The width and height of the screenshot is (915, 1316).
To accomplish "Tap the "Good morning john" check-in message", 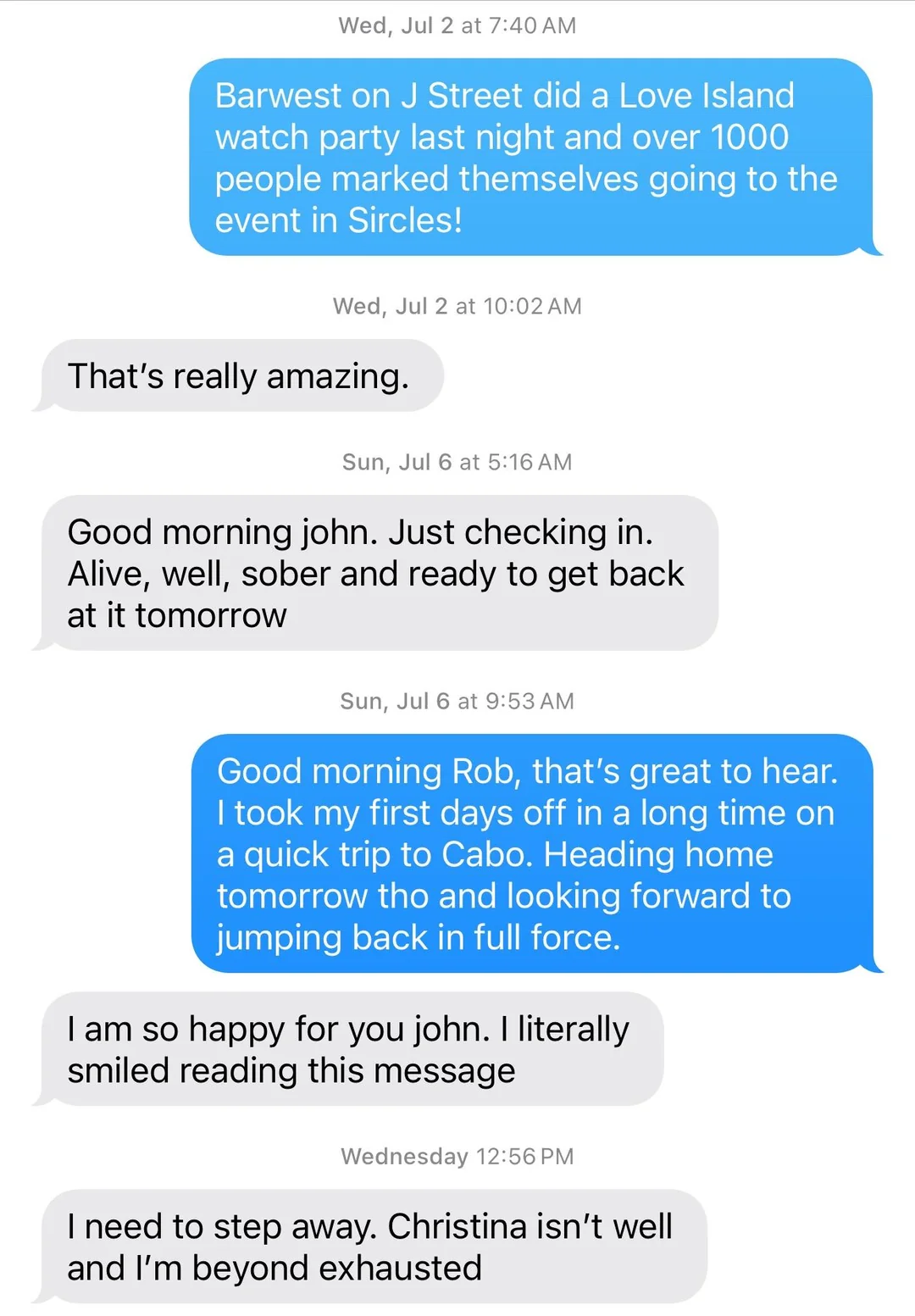I will tap(375, 573).
